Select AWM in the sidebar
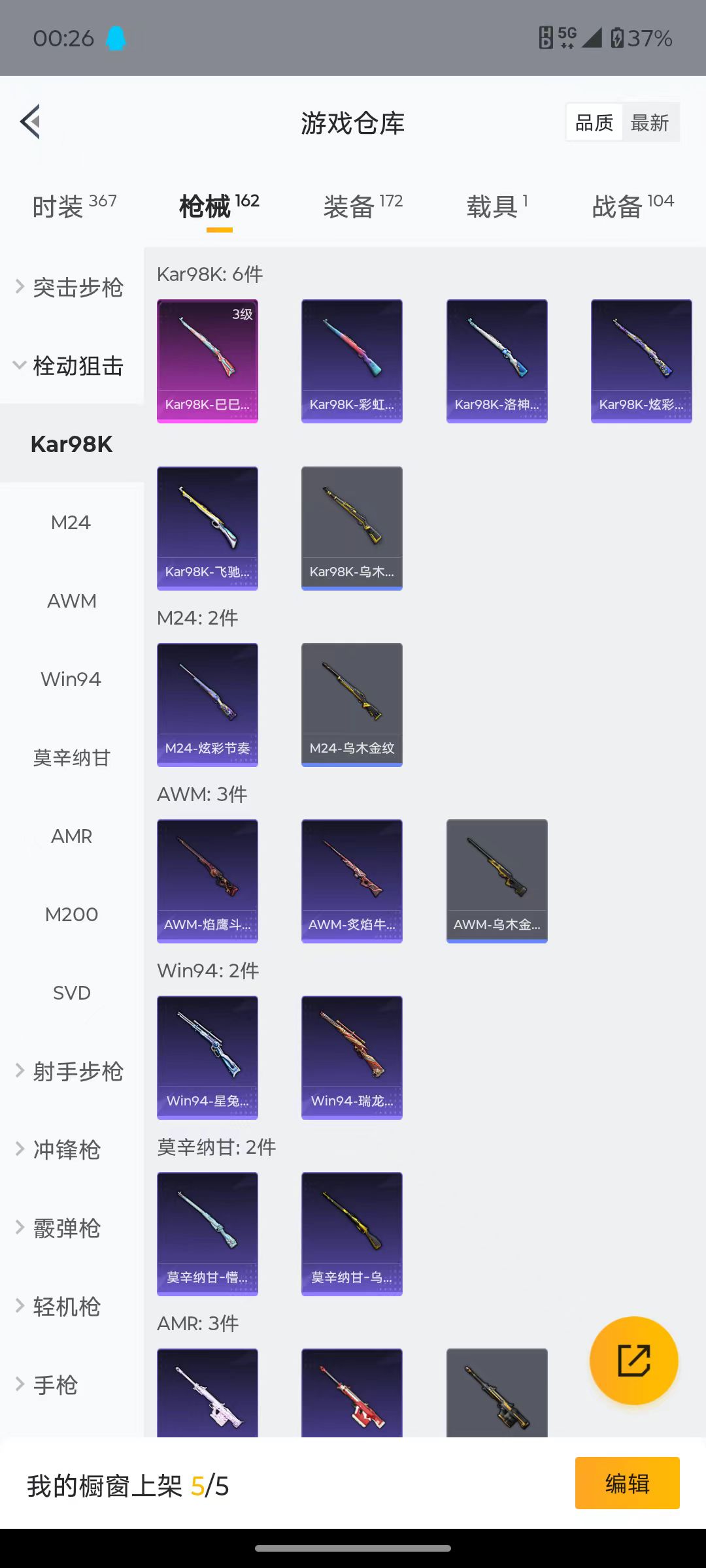Viewport: 706px width, 1568px height. coord(71,601)
